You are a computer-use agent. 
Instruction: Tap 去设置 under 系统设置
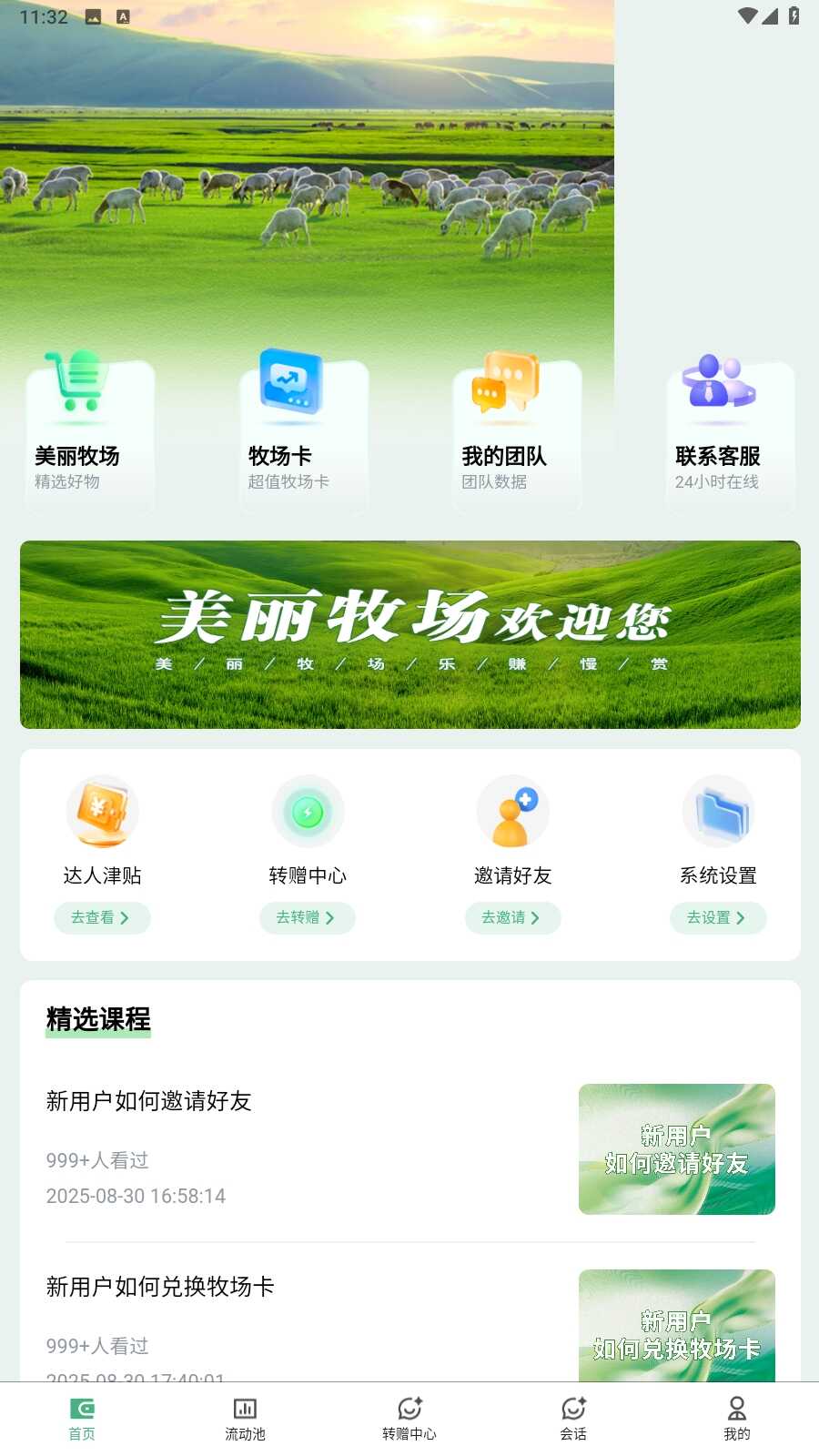click(718, 917)
